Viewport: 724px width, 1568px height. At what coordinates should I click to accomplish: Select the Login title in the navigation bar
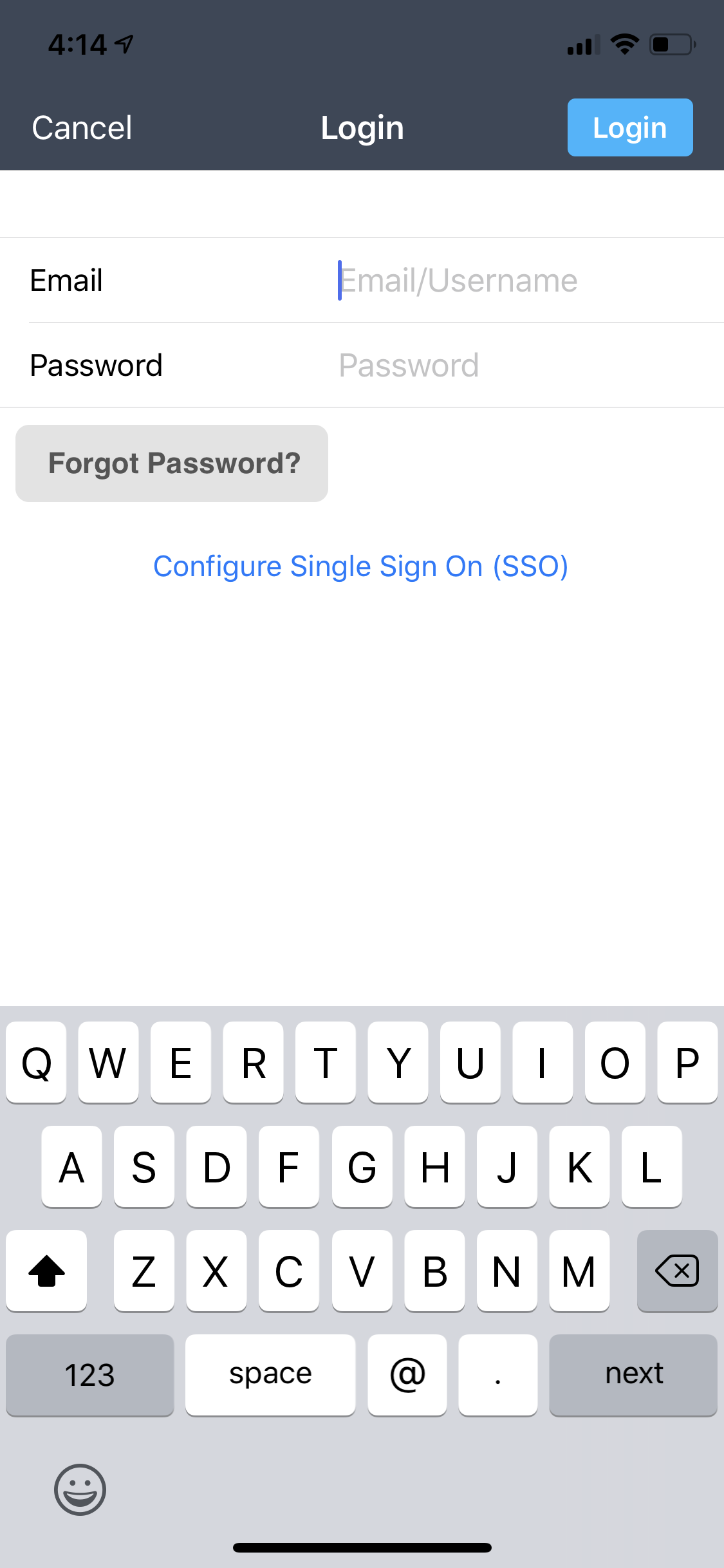coord(362,127)
